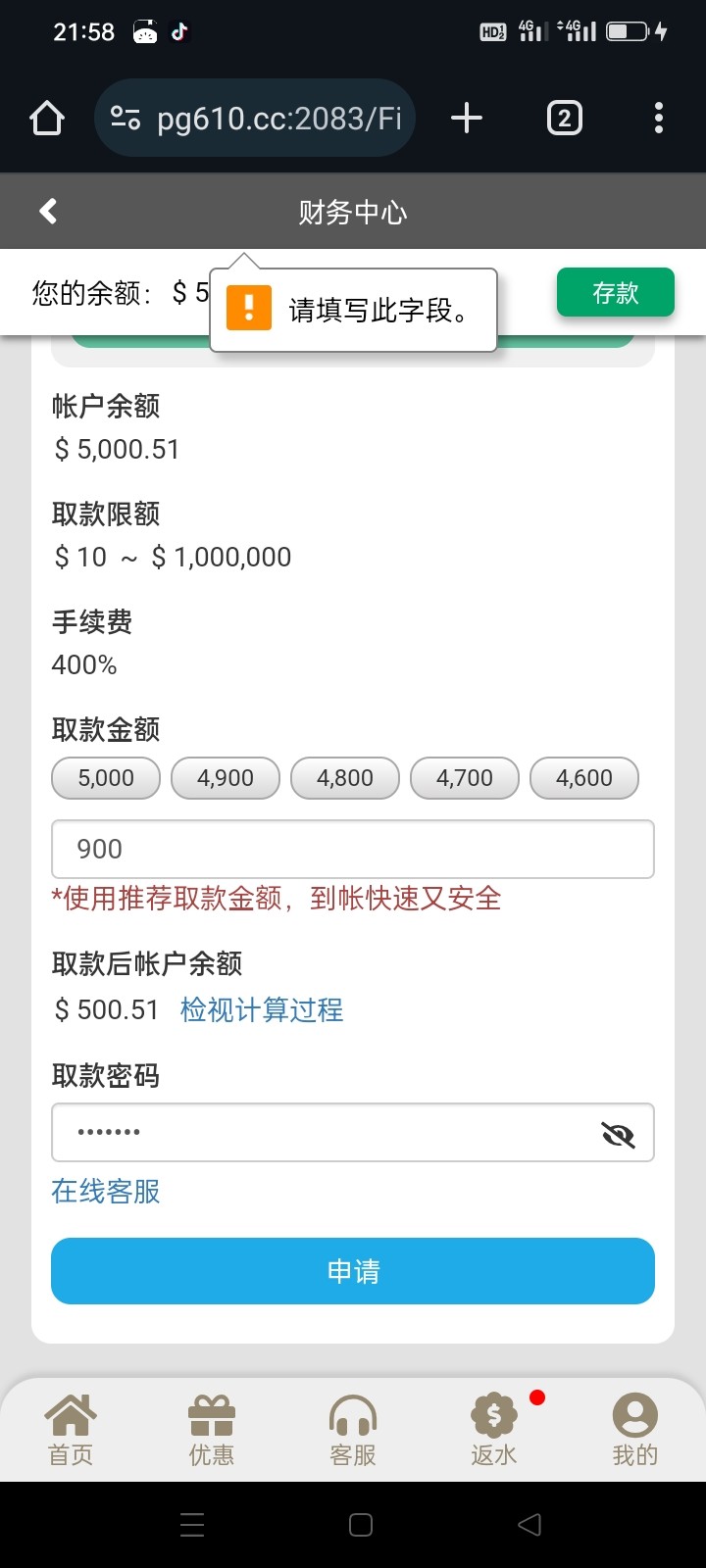
Task: Switch to the 返水 tab
Action: 494,1431
